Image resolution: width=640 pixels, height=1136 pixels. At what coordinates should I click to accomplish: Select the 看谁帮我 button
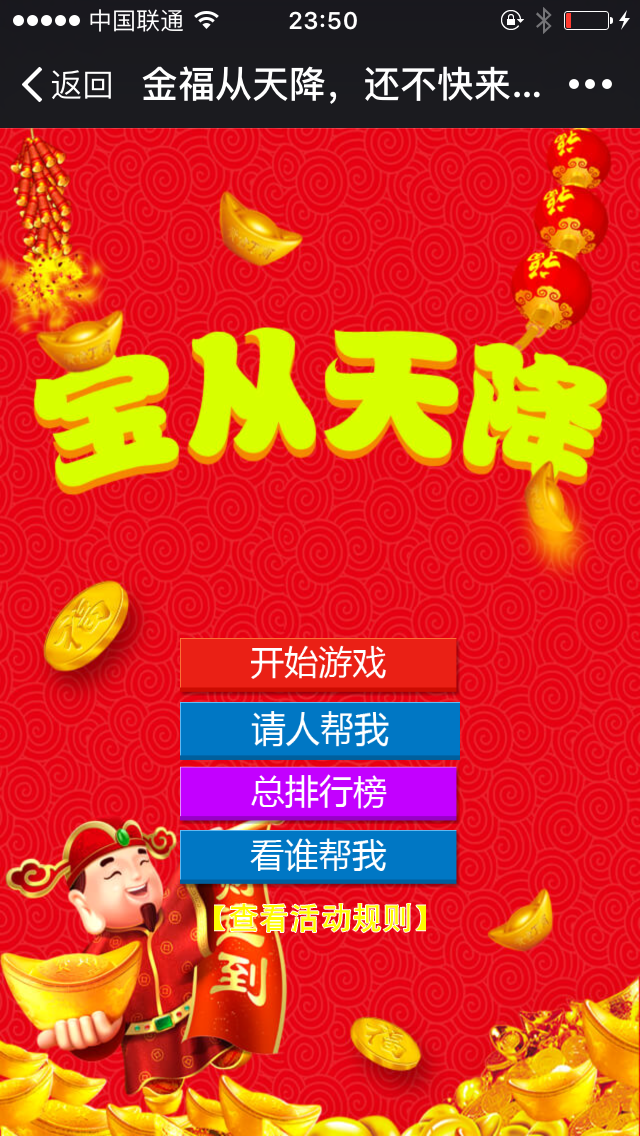(318, 856)
